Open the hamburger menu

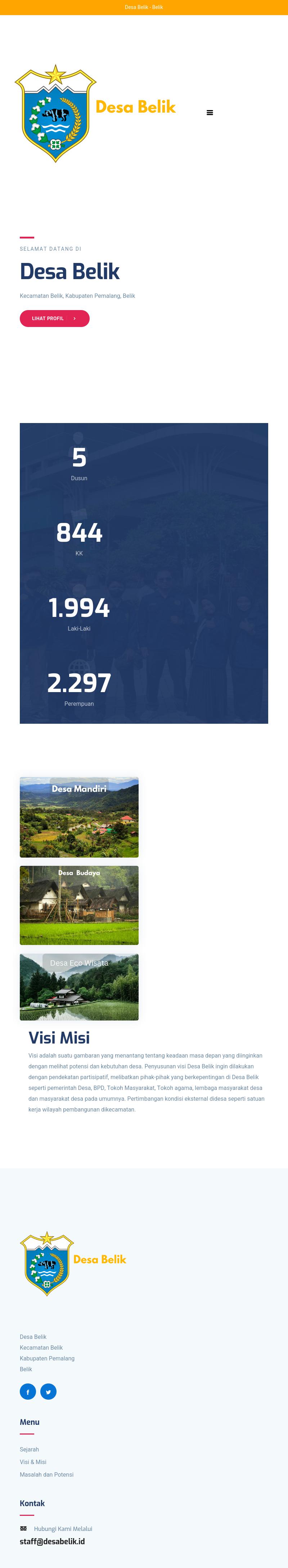(x=210, y=113)
